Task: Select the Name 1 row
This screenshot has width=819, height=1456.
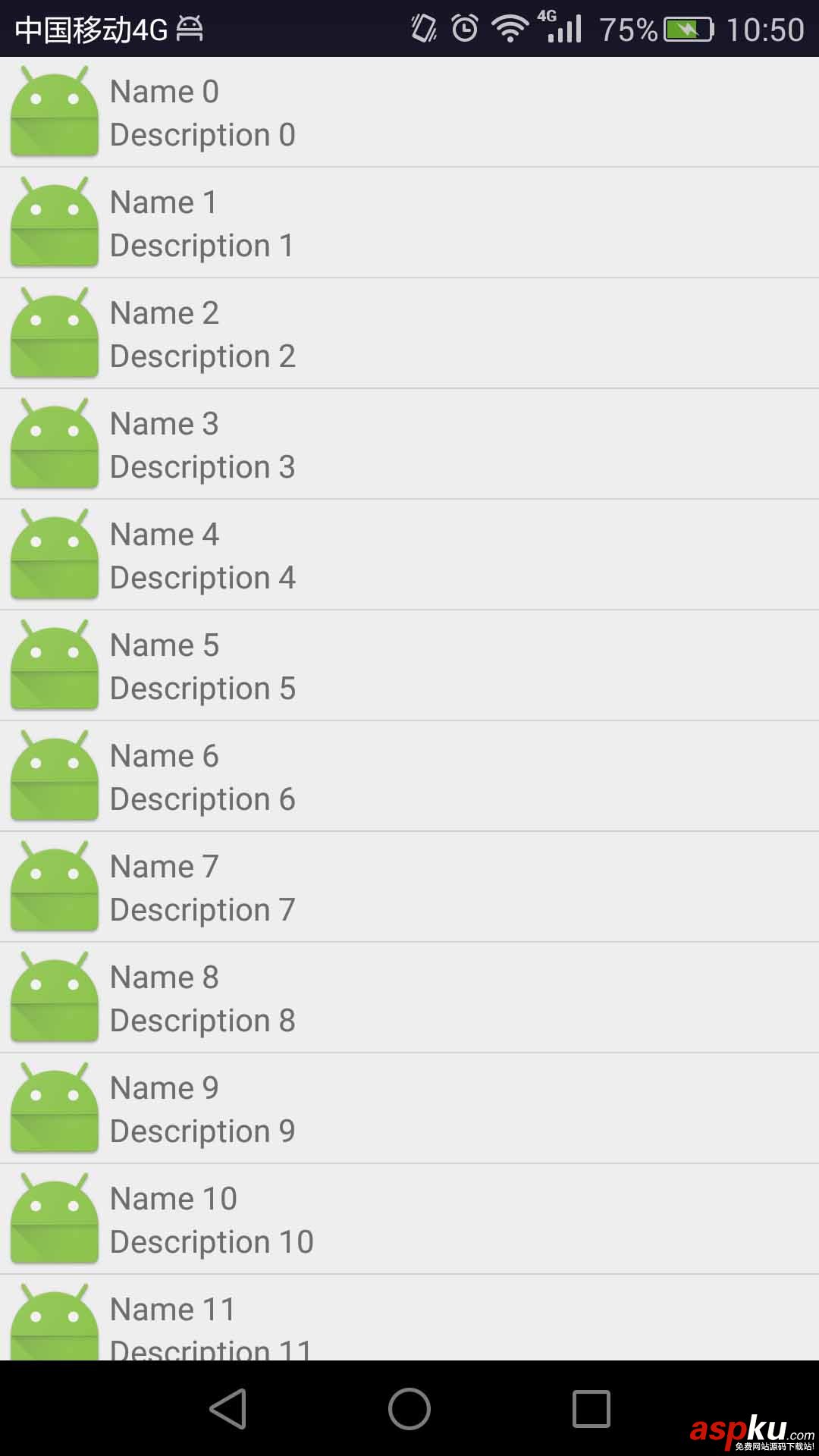Action: tap(409, 223)
